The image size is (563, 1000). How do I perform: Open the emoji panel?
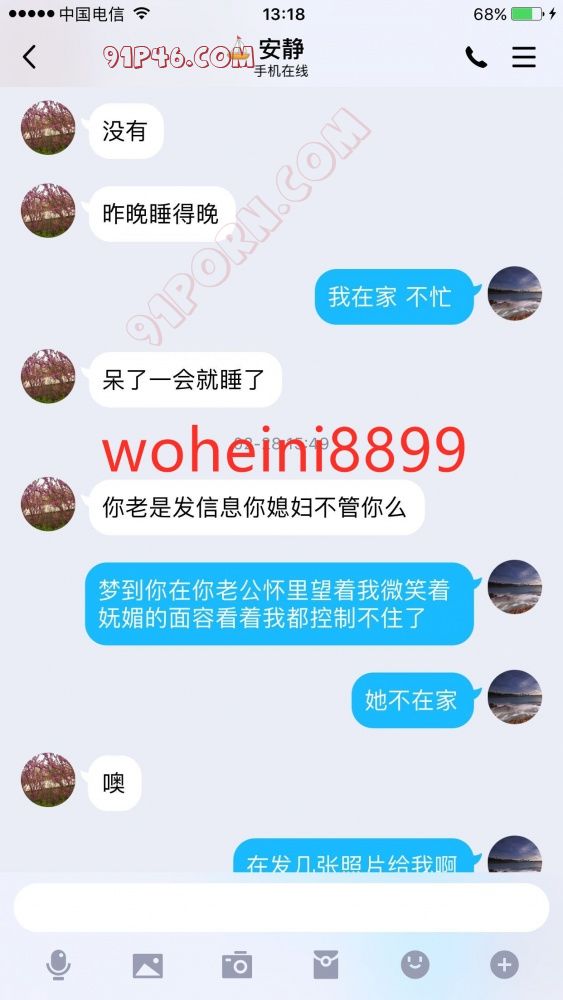(x=415, y=965)
